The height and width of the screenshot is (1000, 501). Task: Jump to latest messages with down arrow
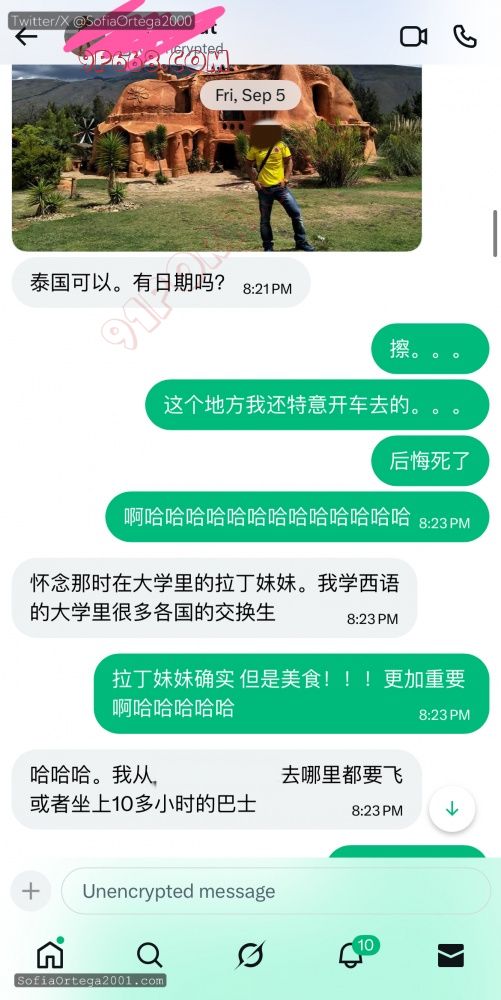click(x=452, y=809)
